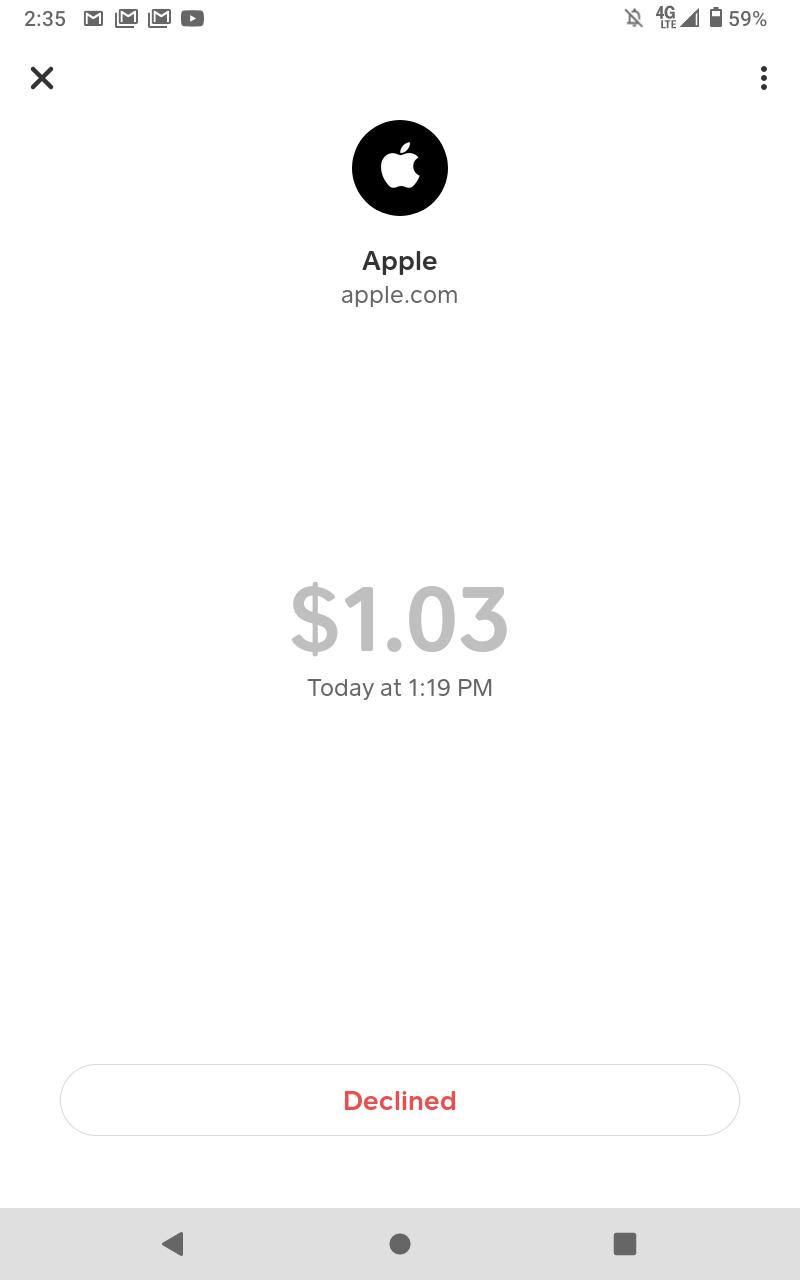Go back using system back button
Viewport: 800px width, 1280px height.
coord(173,1244)
